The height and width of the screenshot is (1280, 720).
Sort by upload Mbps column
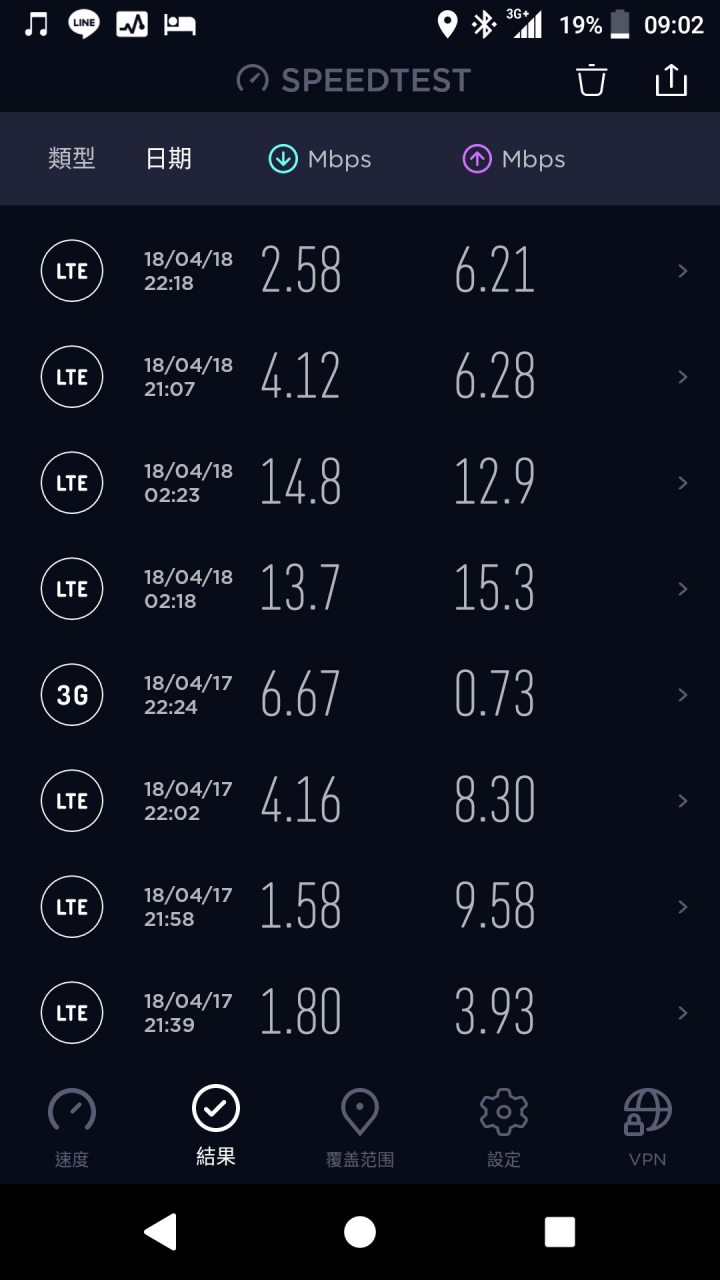point(514,159)
